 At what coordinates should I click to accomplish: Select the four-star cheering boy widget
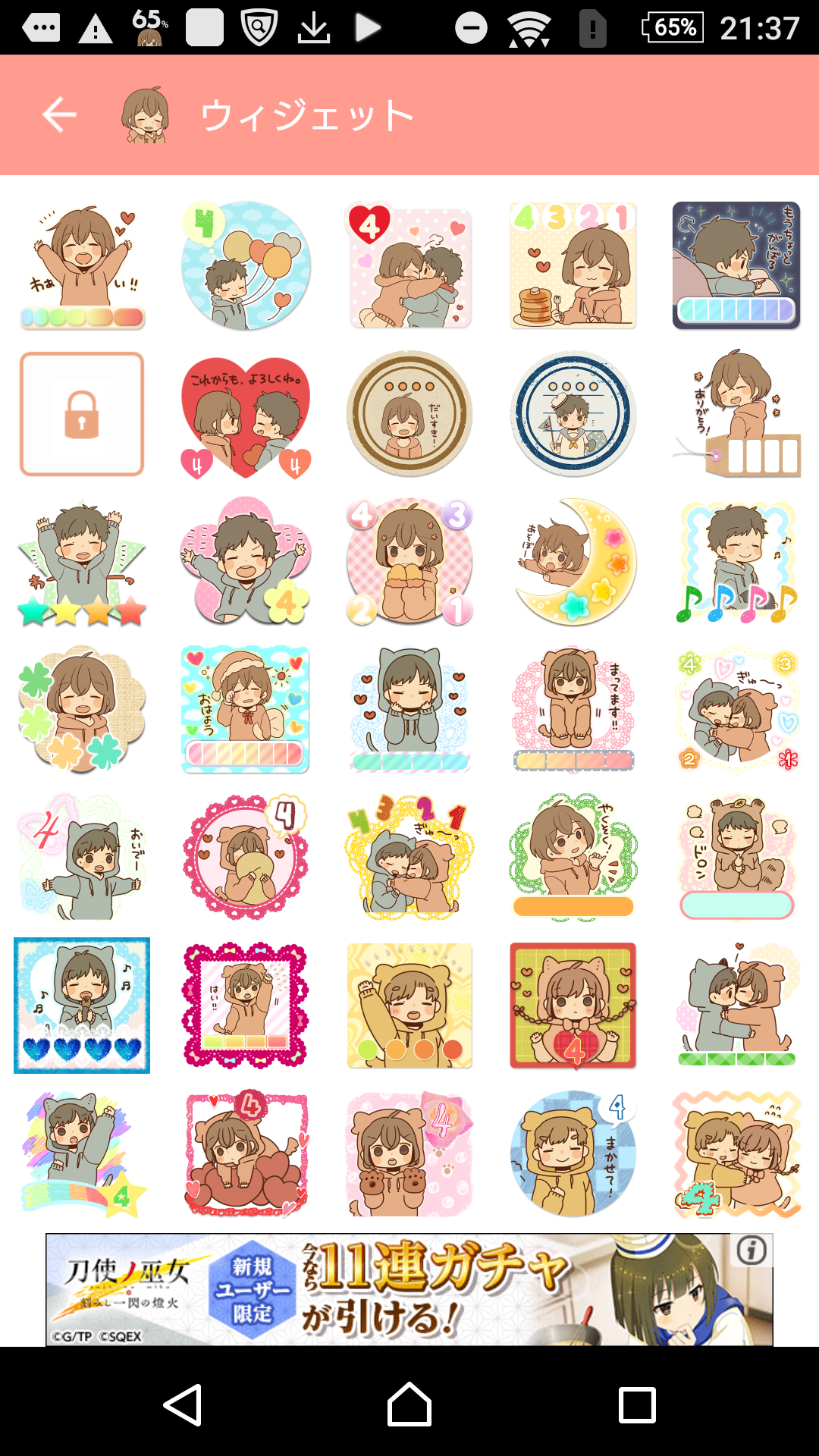[x=82, y=561]
